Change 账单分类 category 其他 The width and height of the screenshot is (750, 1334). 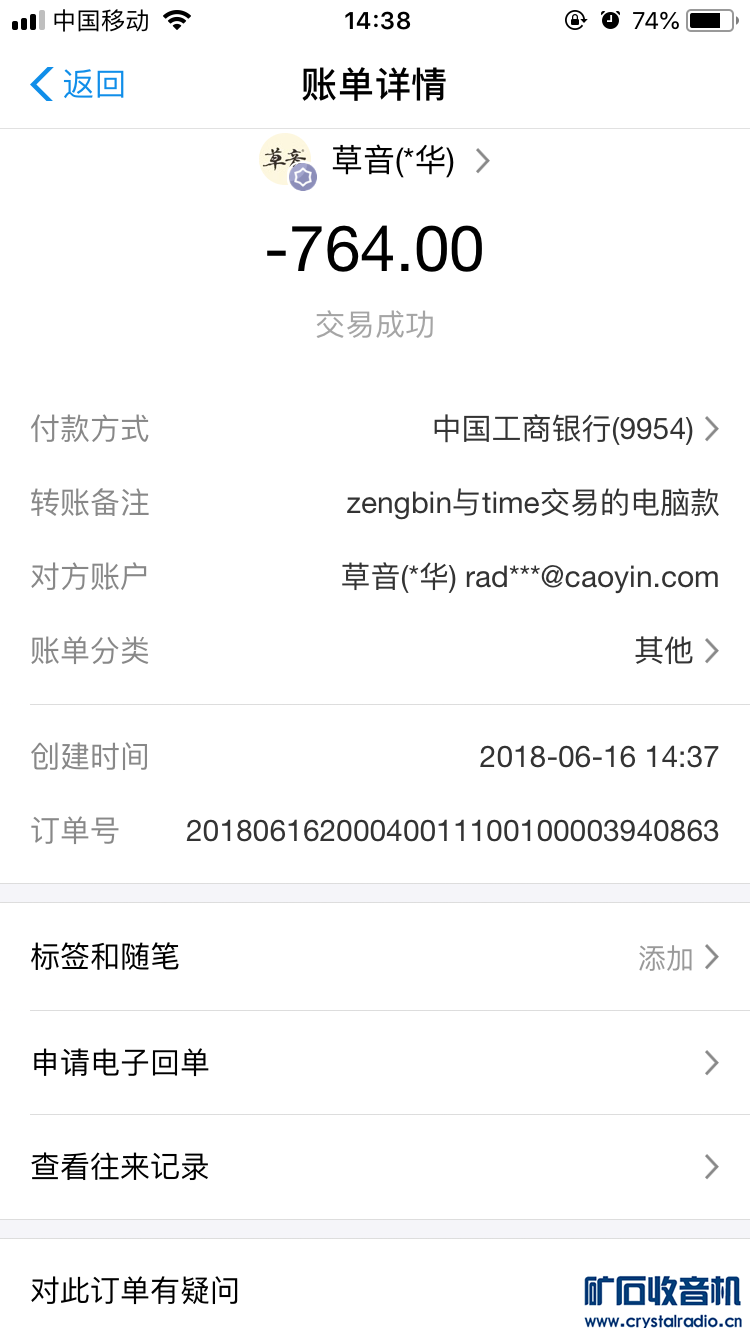[x=676, y=651]
